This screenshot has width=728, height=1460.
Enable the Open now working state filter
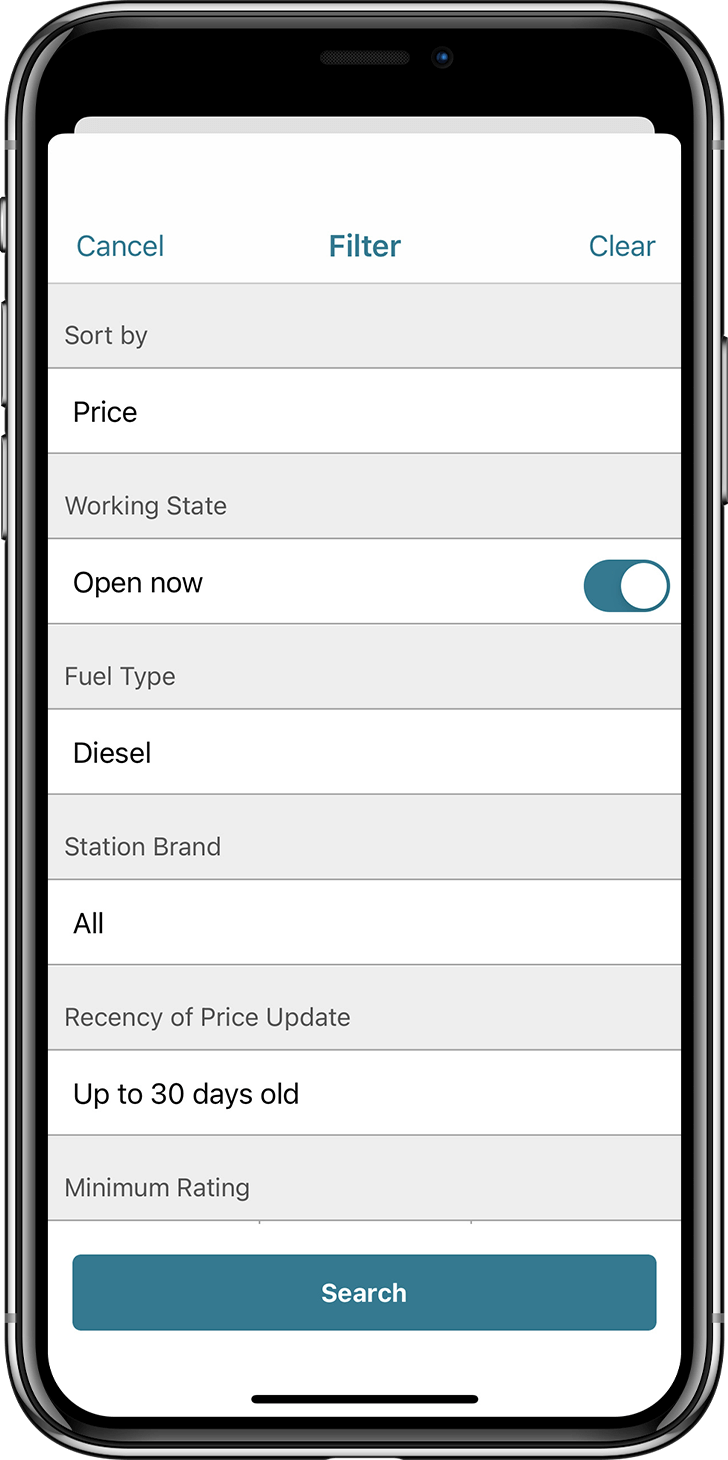pyautogui.click(x=626, y=586)
